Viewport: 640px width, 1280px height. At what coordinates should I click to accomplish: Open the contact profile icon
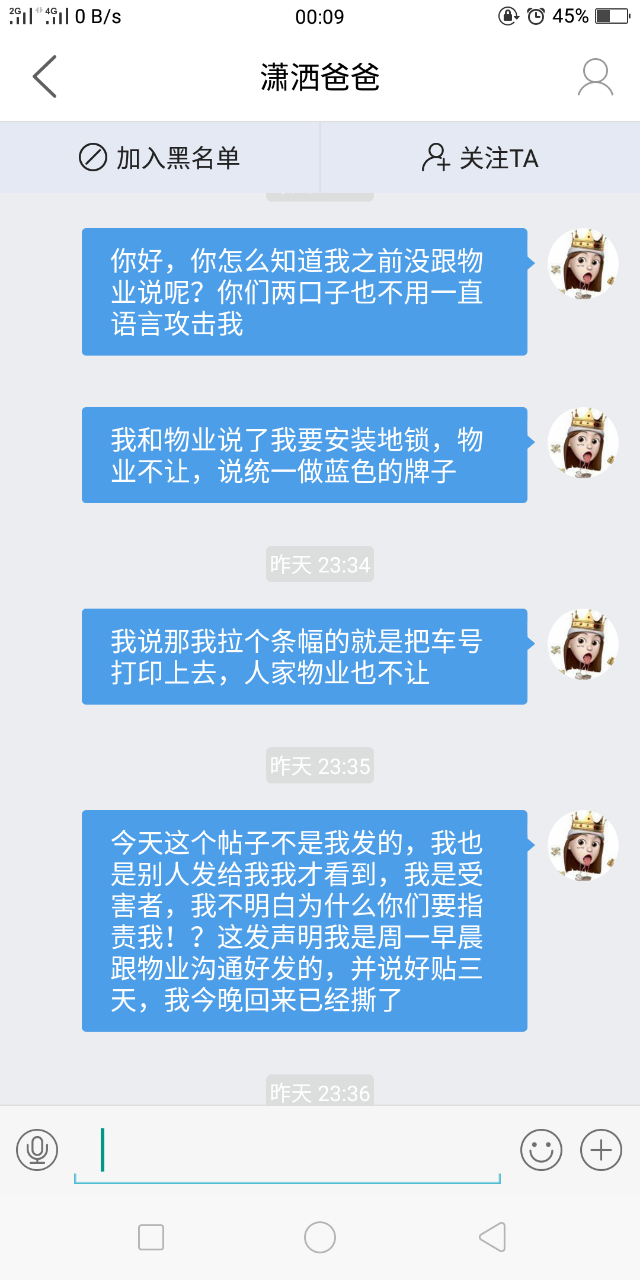(x=595, y=77)
